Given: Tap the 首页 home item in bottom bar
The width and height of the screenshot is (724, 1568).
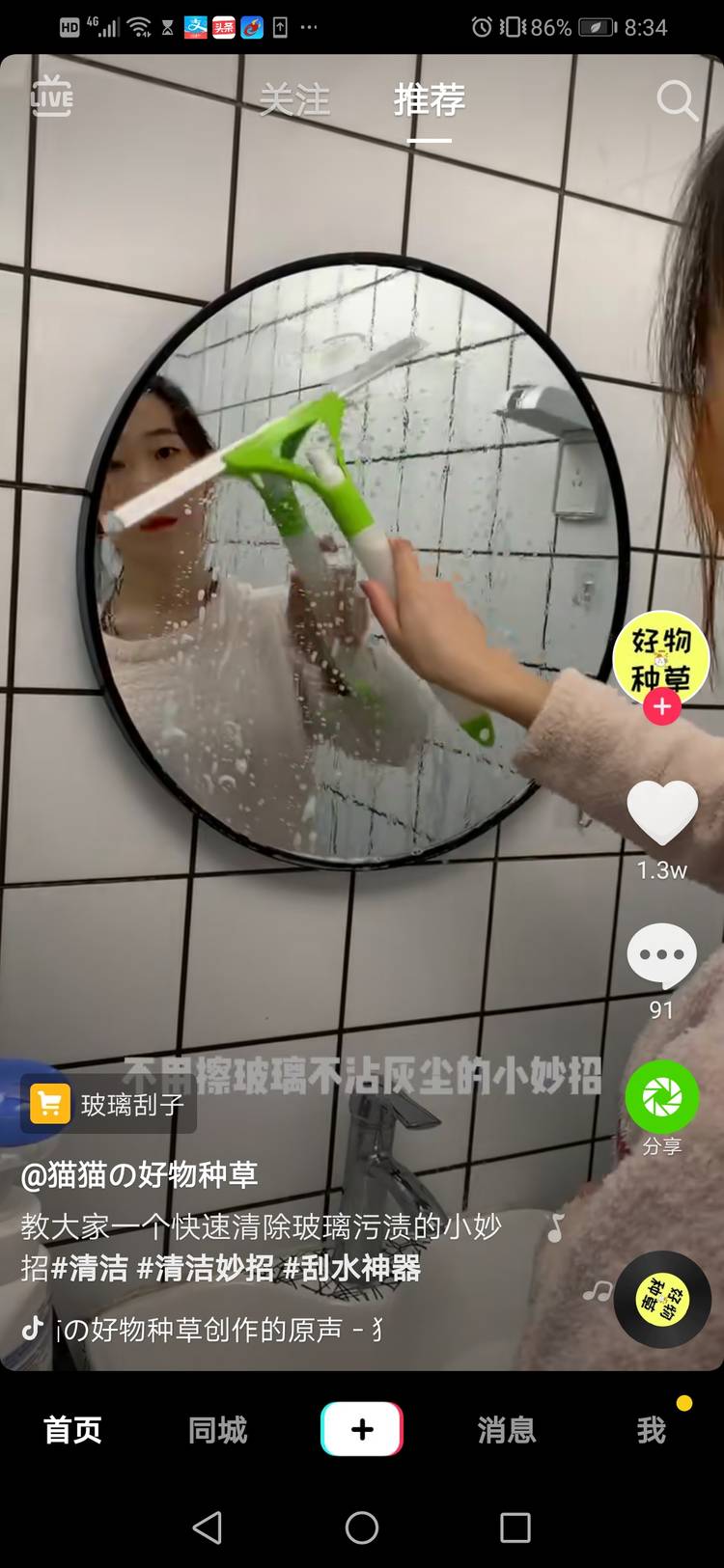Looking at the screenshot, I should click(x=71, y=1431).
